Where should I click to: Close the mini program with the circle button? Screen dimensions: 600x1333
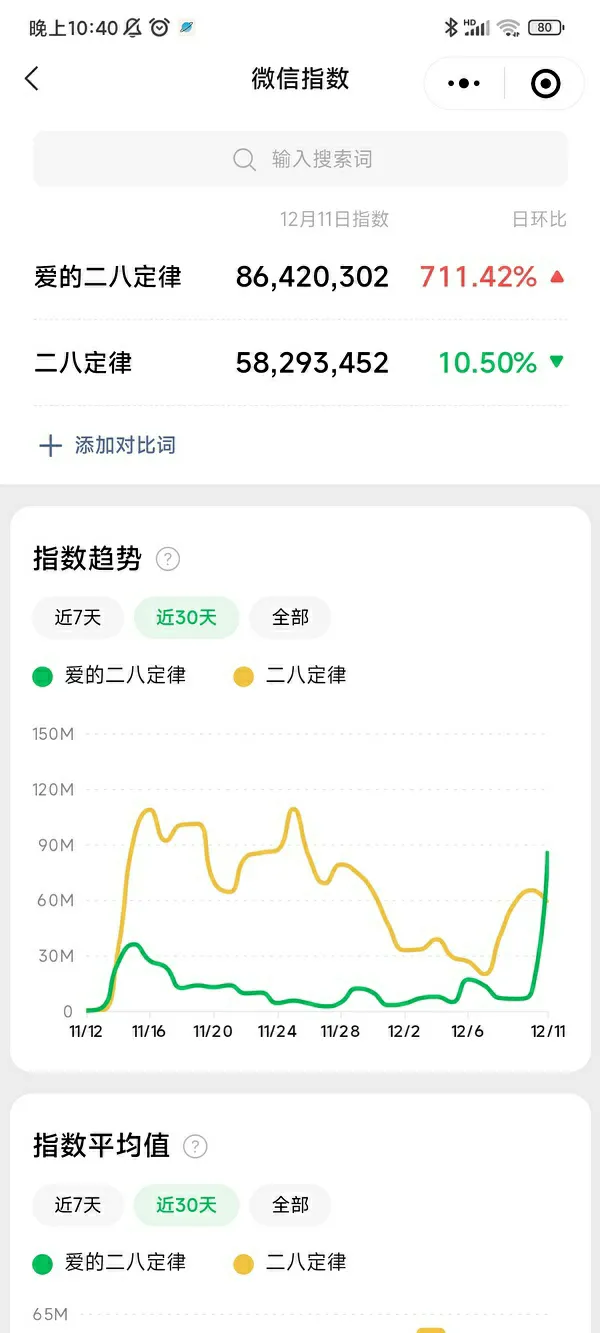point(545,84)
